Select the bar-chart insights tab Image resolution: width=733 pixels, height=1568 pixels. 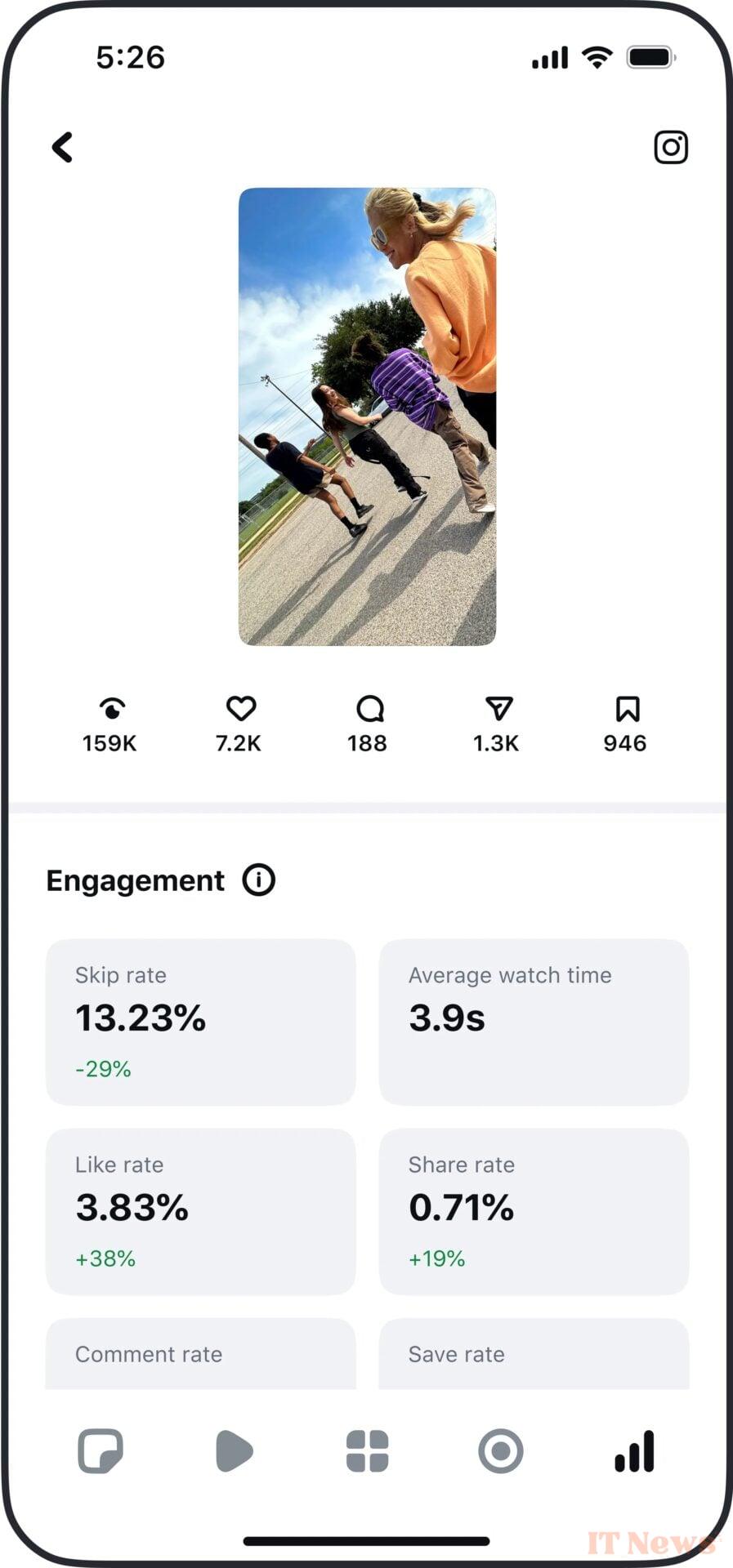click(x=634, y=1451)
